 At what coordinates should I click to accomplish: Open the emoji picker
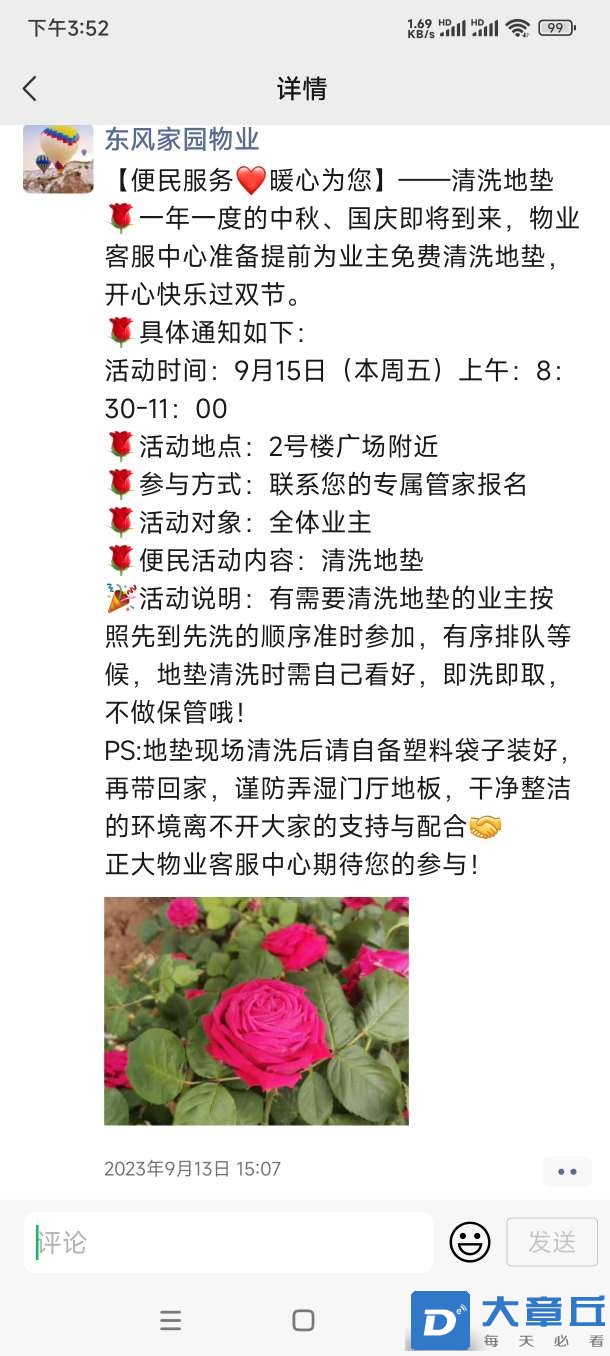click(469, 1243)
